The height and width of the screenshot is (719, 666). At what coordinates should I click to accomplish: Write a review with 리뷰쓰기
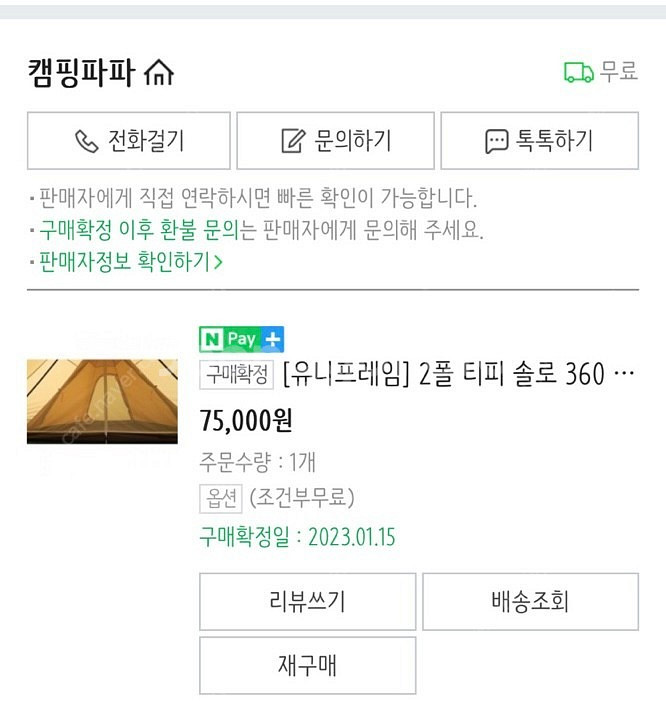coord(307,602)
